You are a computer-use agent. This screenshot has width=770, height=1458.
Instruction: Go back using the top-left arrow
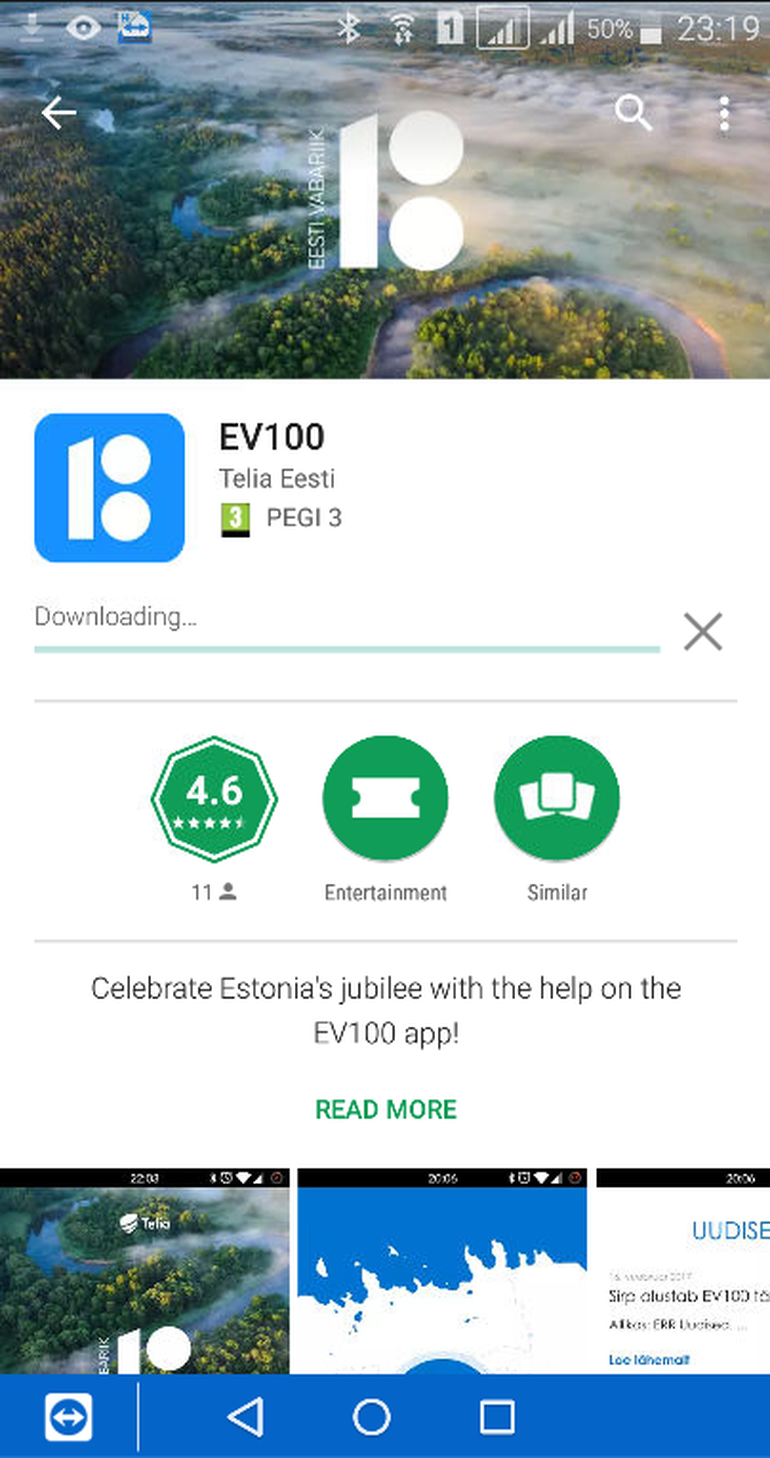[x=59, y=114]
